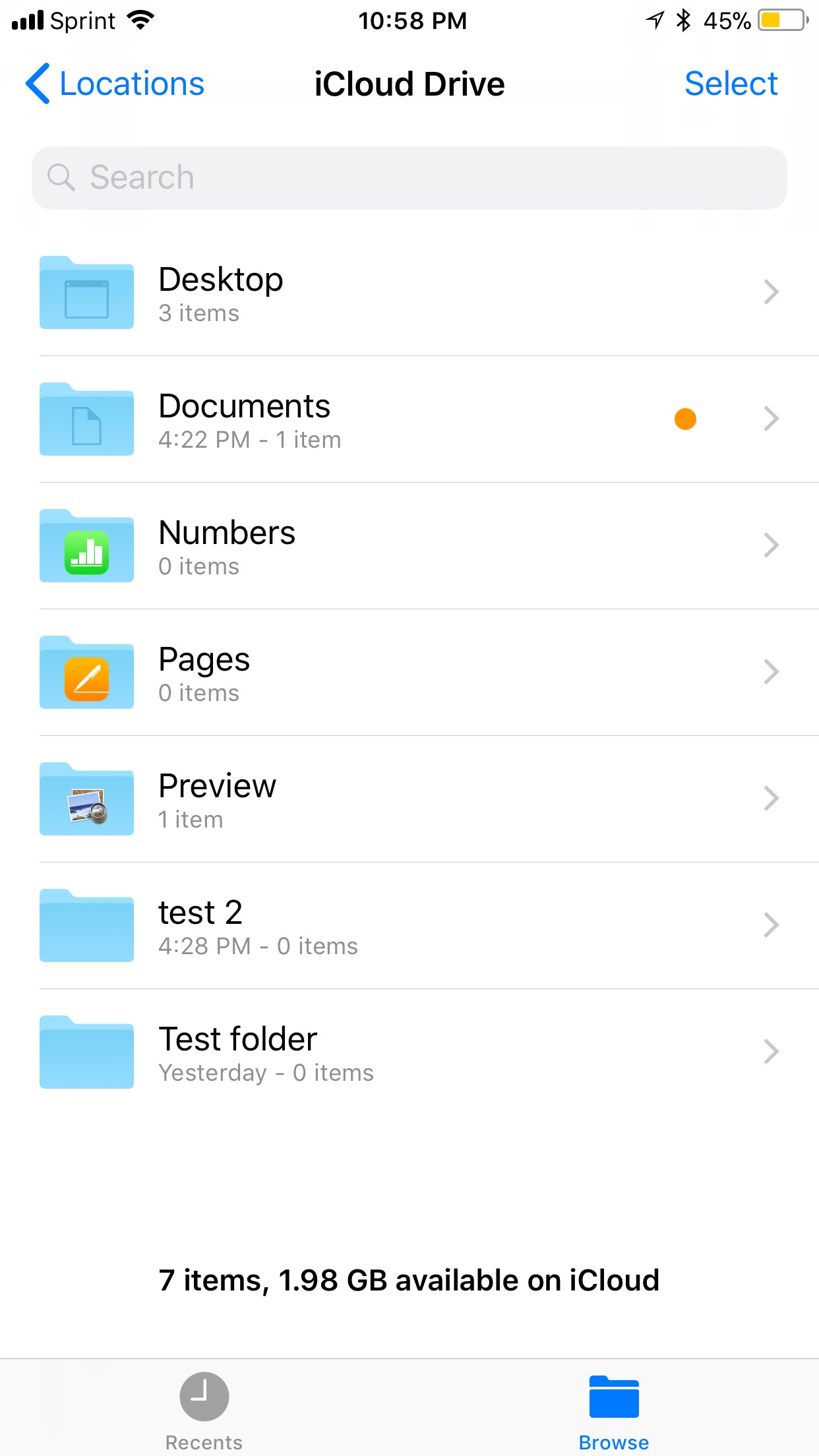Open the Preview folder
This screenshot has width=819, height=1456.
tap(409, 799)
